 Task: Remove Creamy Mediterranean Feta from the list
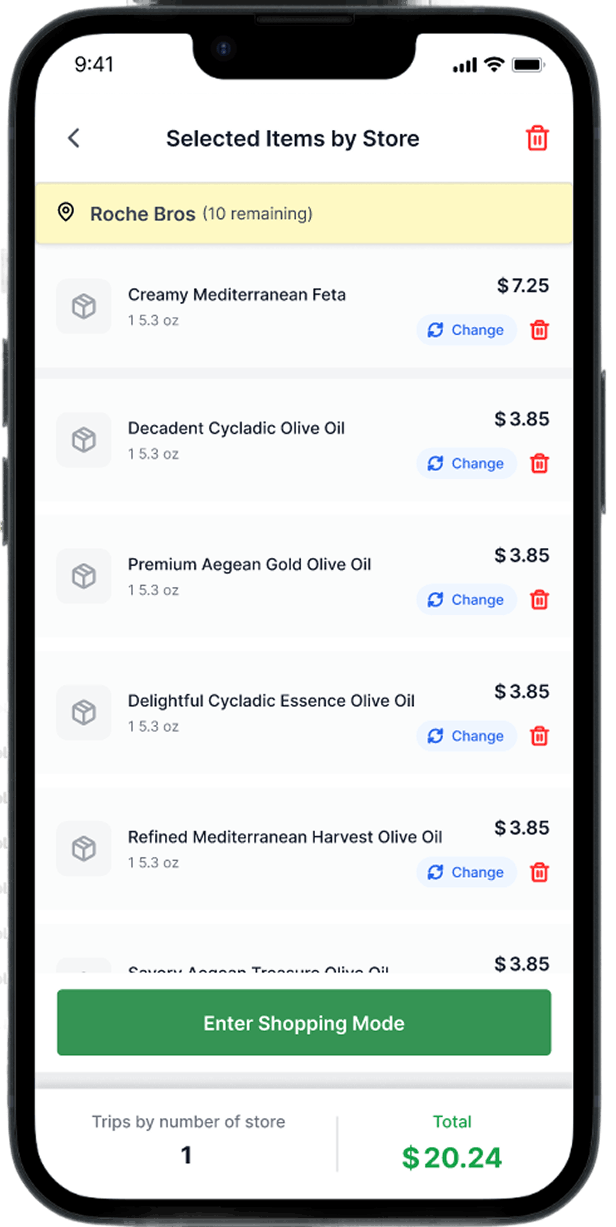coord(539,330)
